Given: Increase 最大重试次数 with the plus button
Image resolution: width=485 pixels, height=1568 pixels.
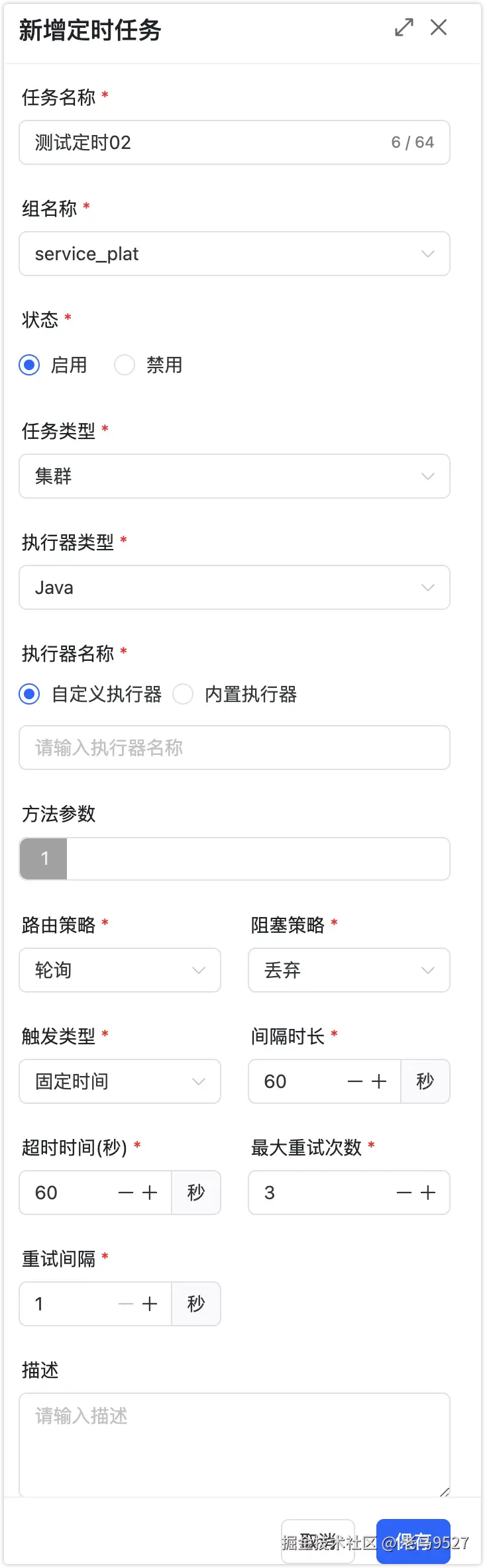Looking at the screenshot, I should point(428,1193).
